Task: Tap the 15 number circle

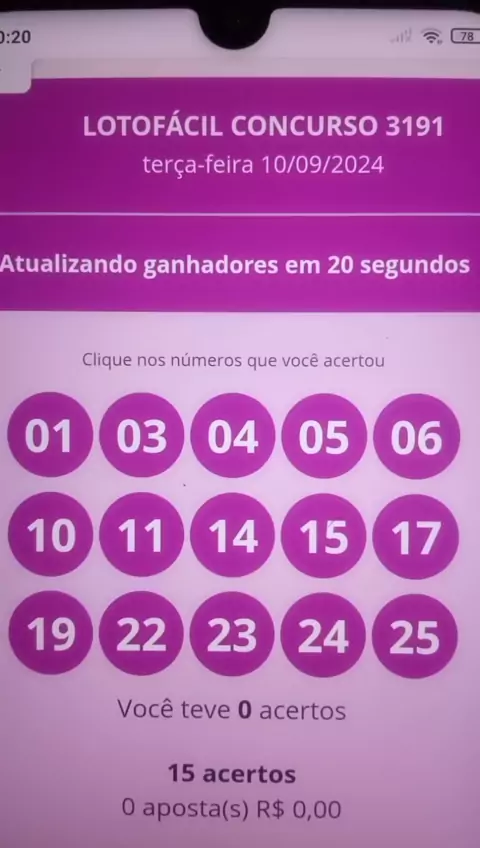Action: point(324,536)
